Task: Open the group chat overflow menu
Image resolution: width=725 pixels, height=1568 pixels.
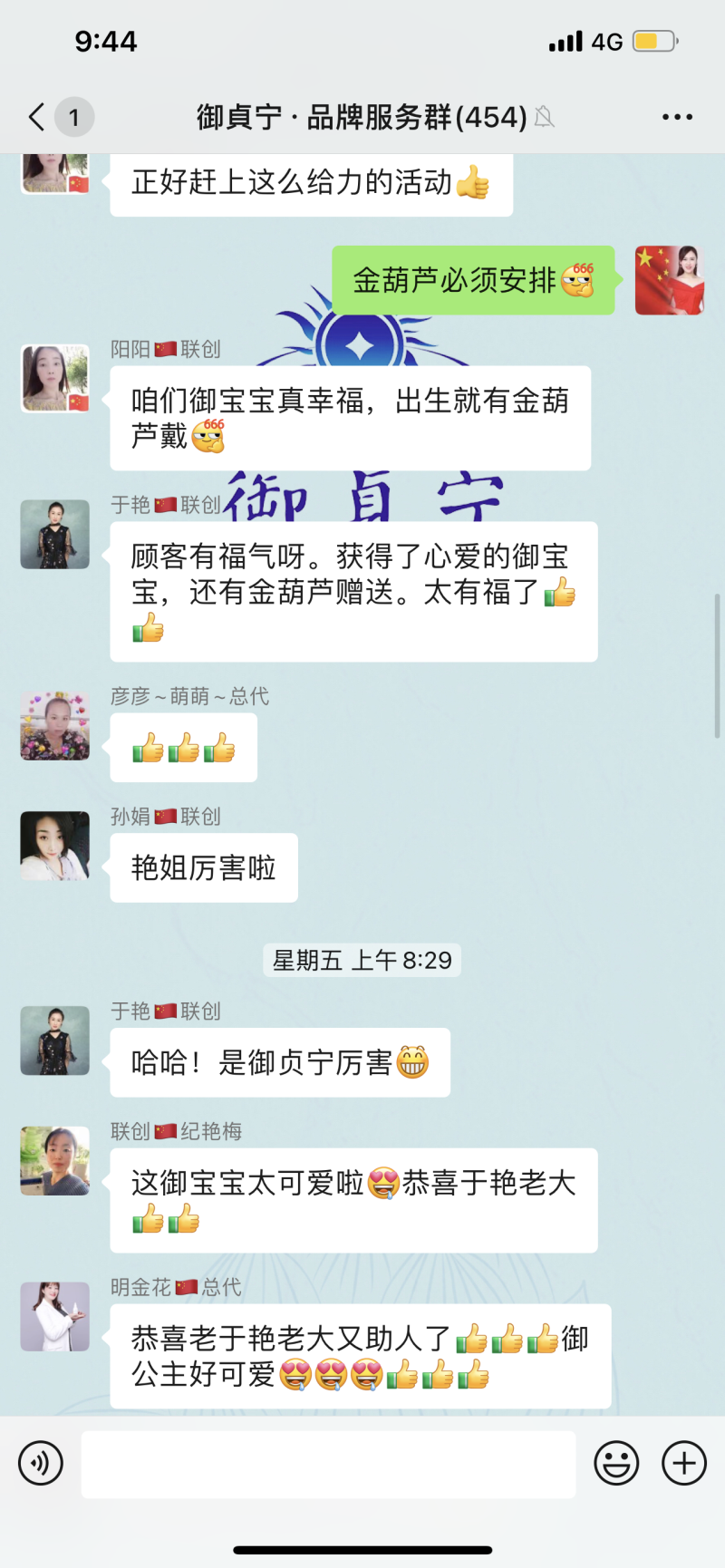Action: point(677,117)
